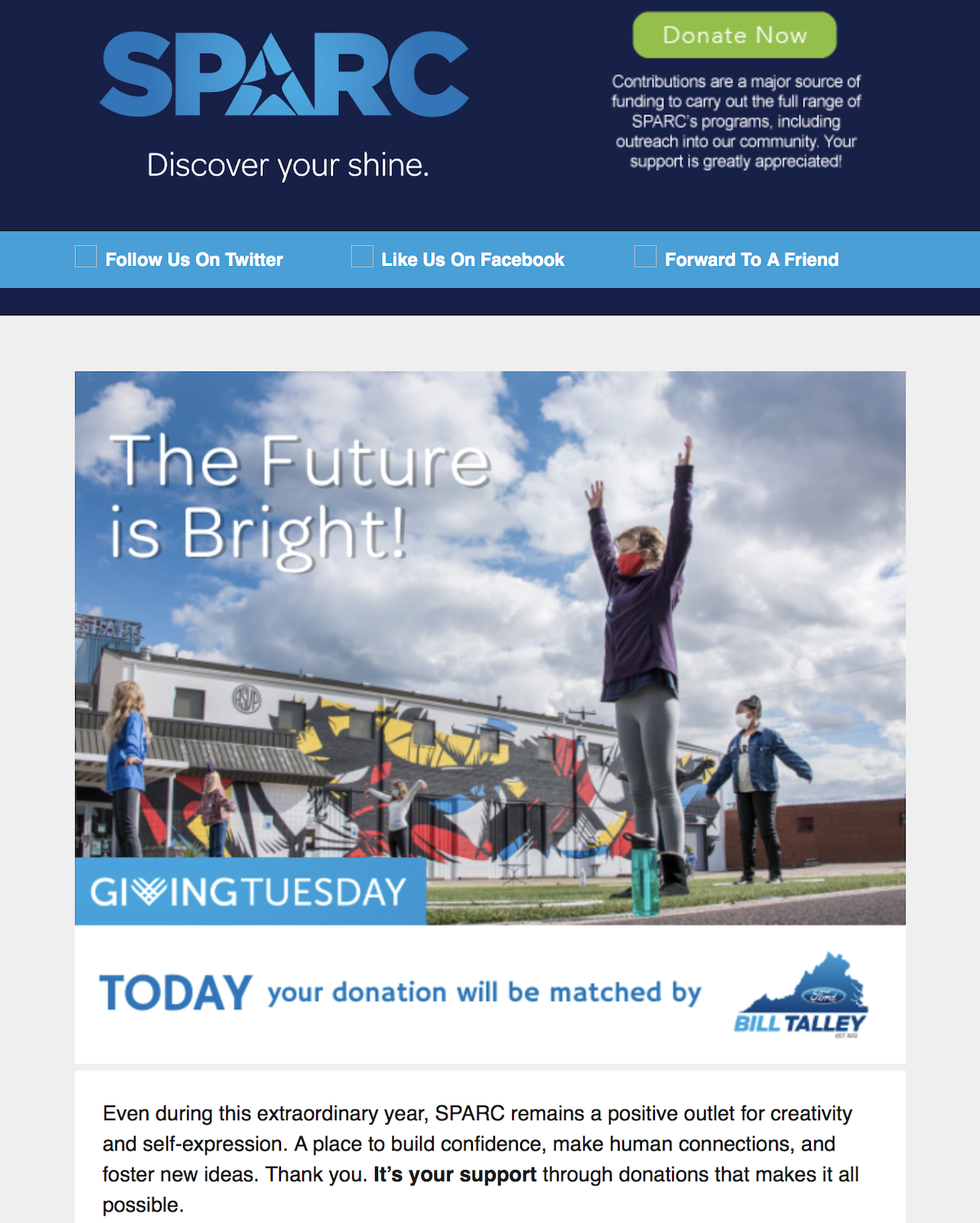Open the donation match banner by Bill Talley
The image size is (980, 1223).
(x=490, y=994)
